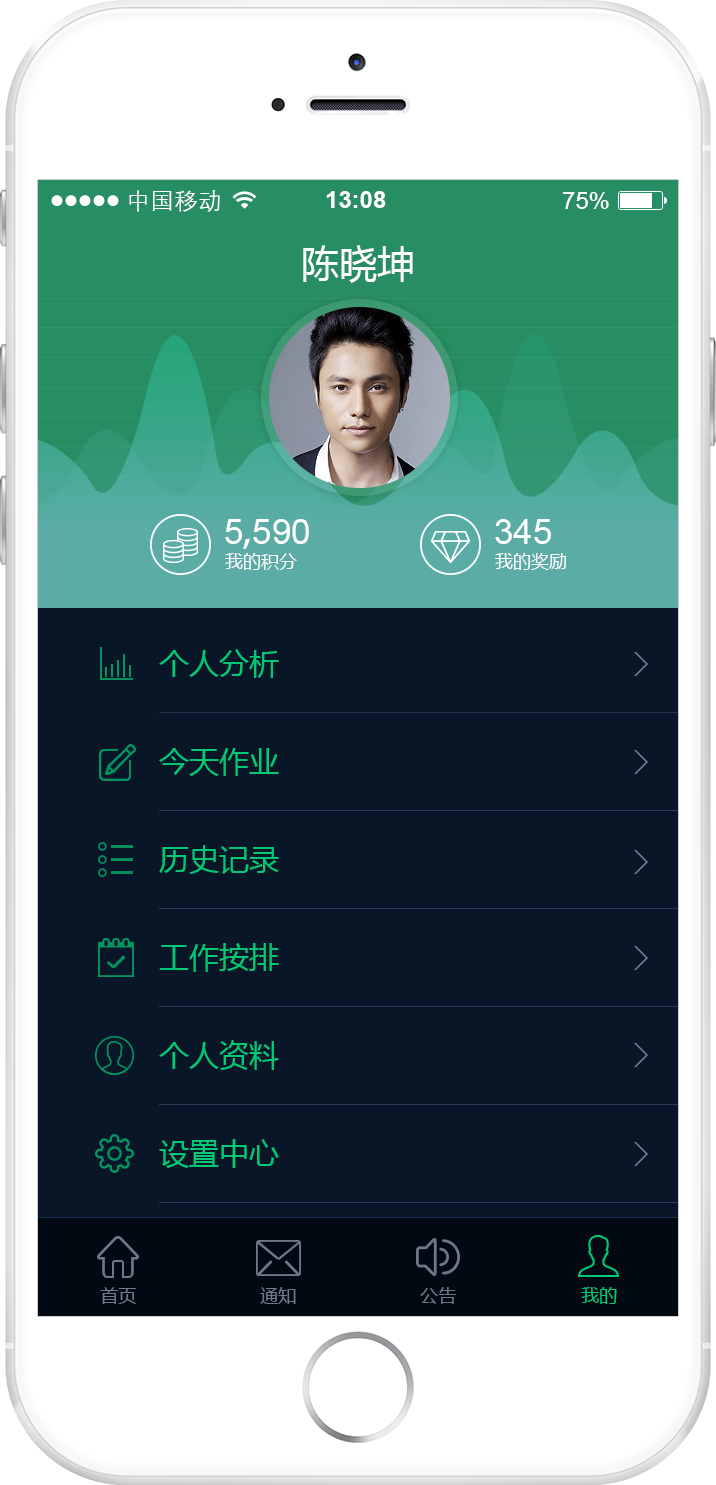Switch to the 首页 home tab
The width and height of the screenshot is (716, 1485).
[x=118, y=1268]
